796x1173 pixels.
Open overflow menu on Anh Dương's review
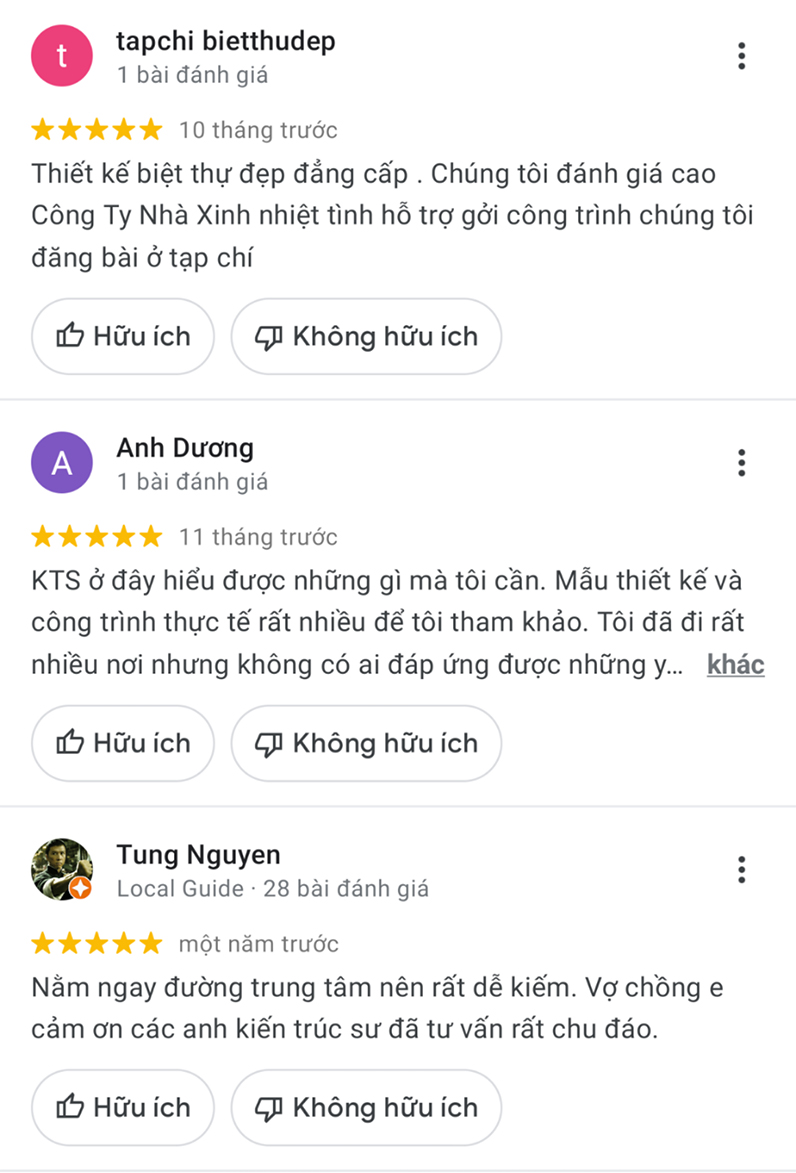pyautogui.click(x=741, y=463)
